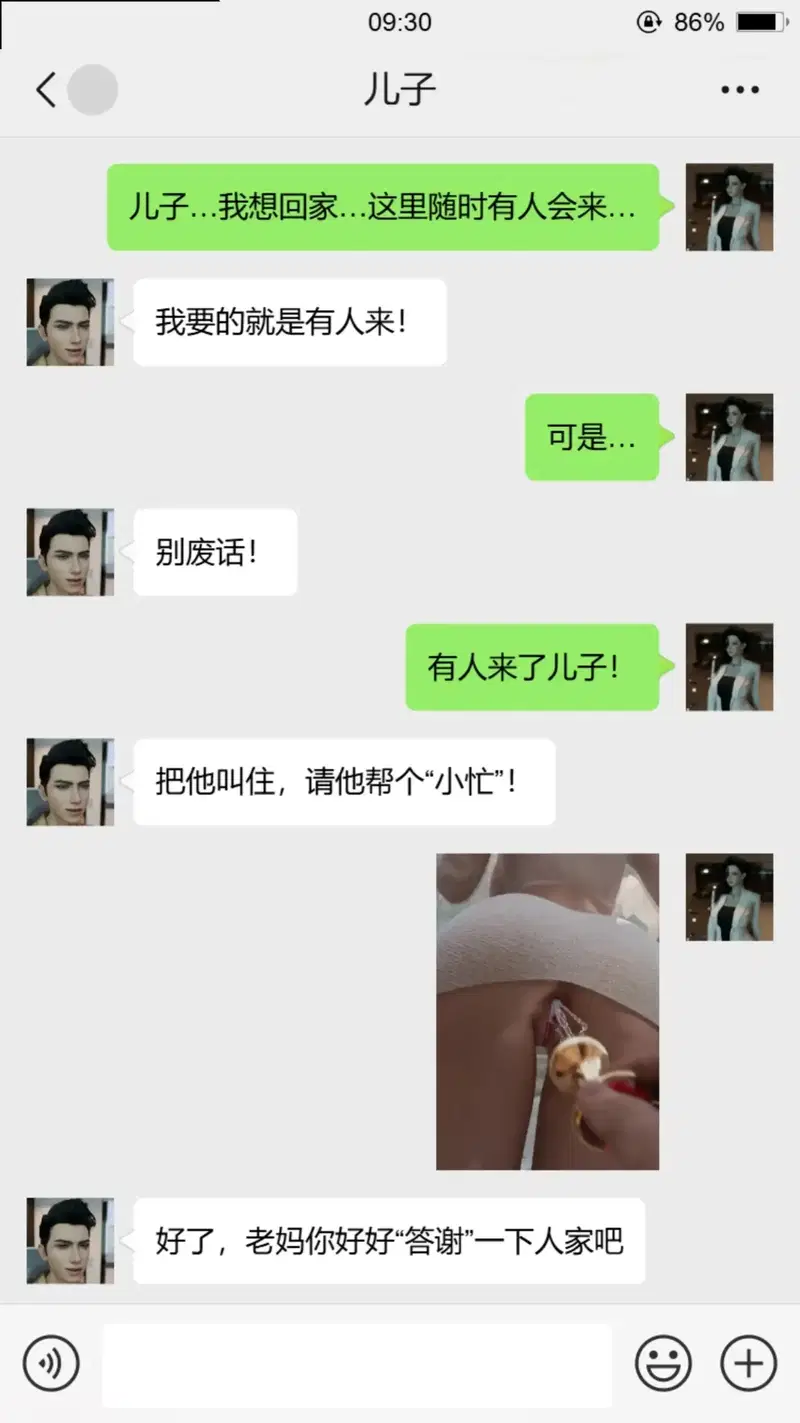Open the sent photo message
The width and height of the screenshot is (800, 1423).
[x=548, y=1011]
